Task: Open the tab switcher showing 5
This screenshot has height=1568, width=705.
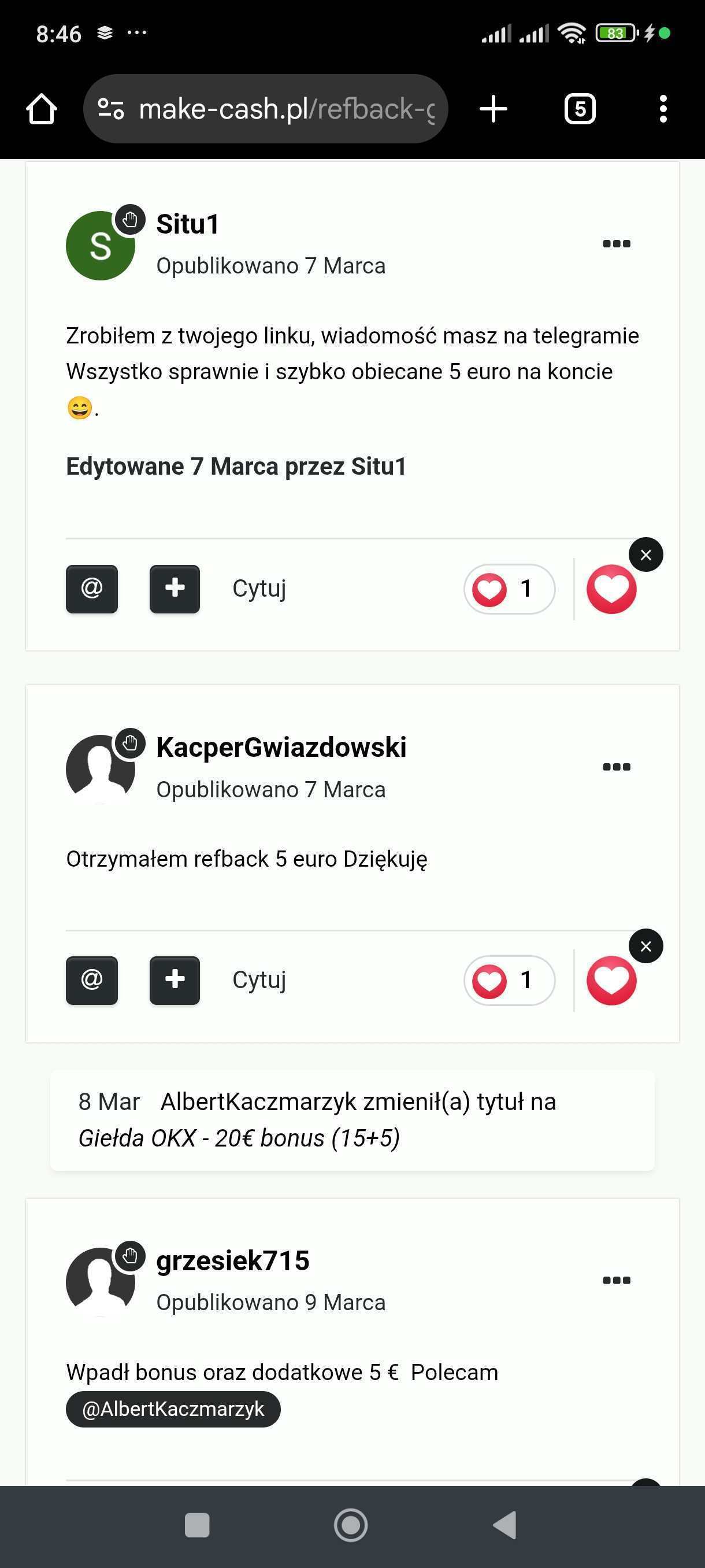Action: [580, 109]
